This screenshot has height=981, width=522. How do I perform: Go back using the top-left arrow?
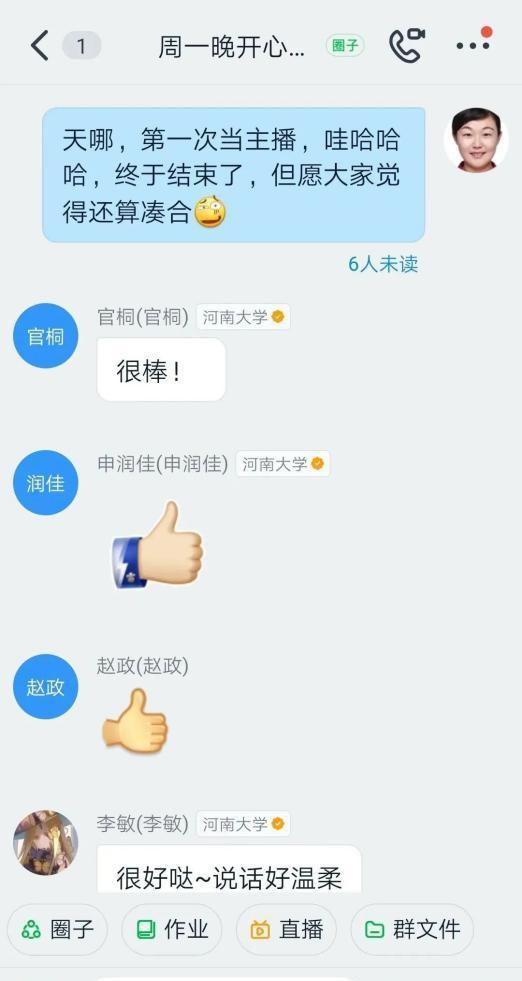point(39,46)
